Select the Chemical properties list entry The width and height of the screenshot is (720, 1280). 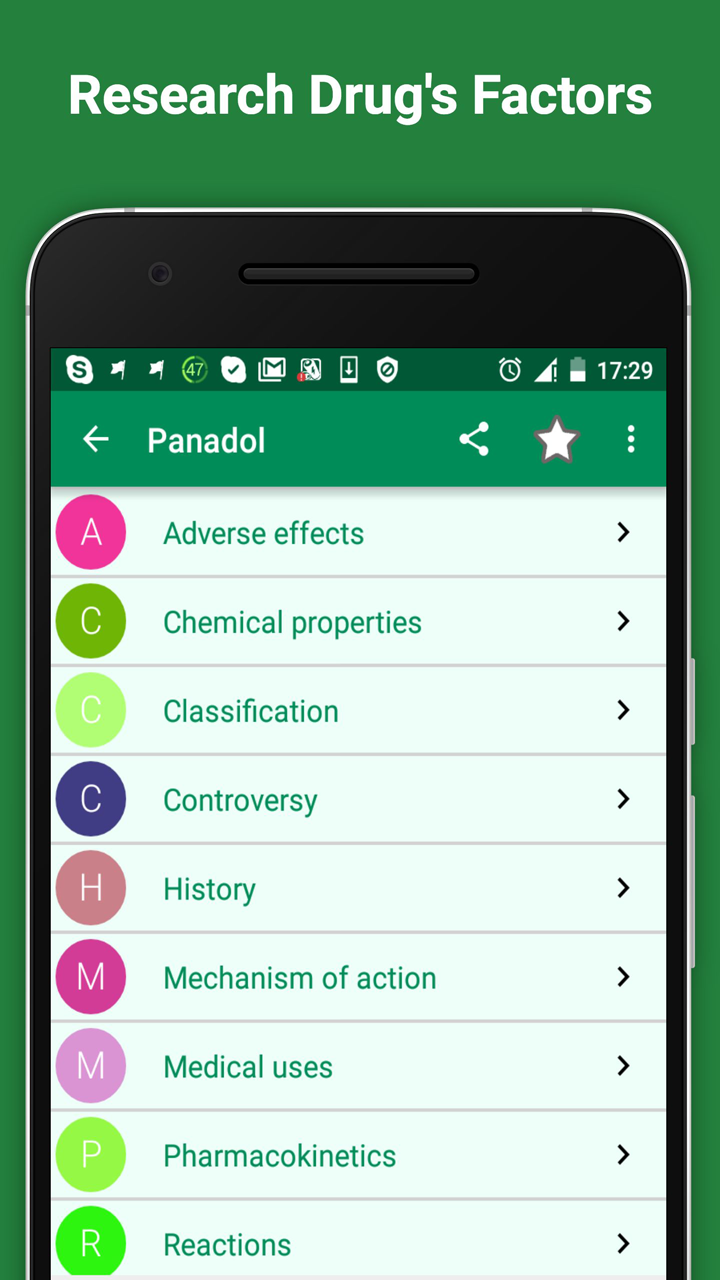point(291,621)
